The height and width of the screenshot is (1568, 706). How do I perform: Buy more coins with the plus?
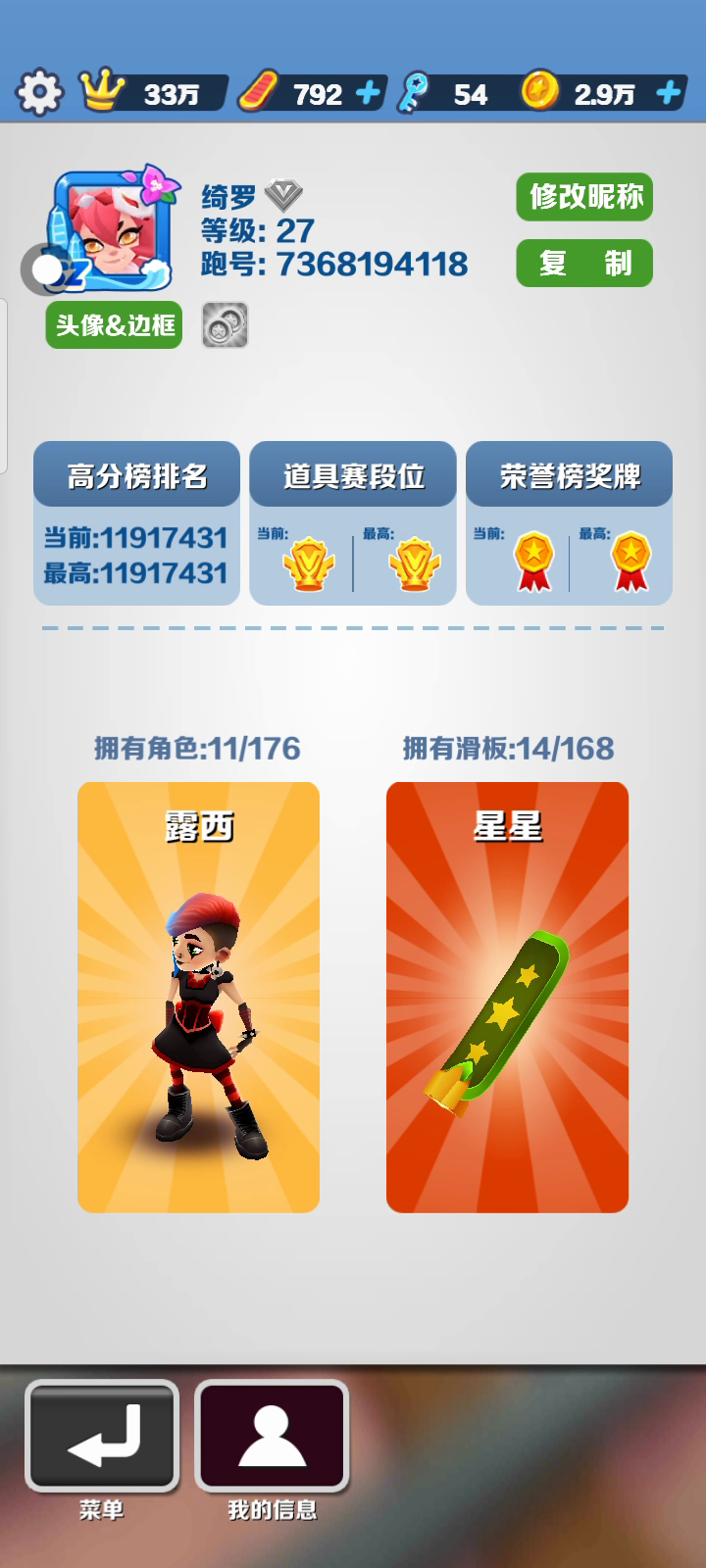click(x=668, y=93)
